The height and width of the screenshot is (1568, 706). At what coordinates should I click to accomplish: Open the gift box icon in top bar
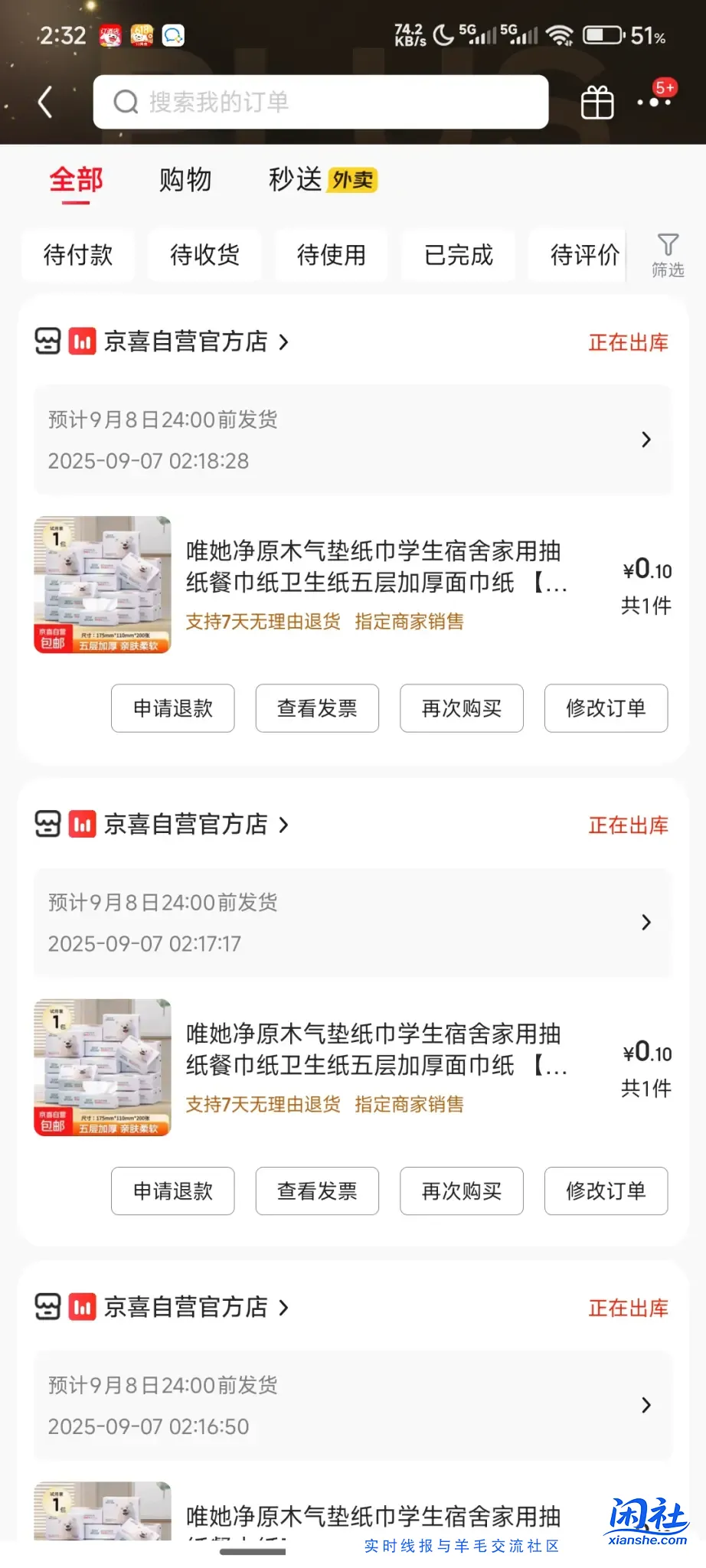597,100
